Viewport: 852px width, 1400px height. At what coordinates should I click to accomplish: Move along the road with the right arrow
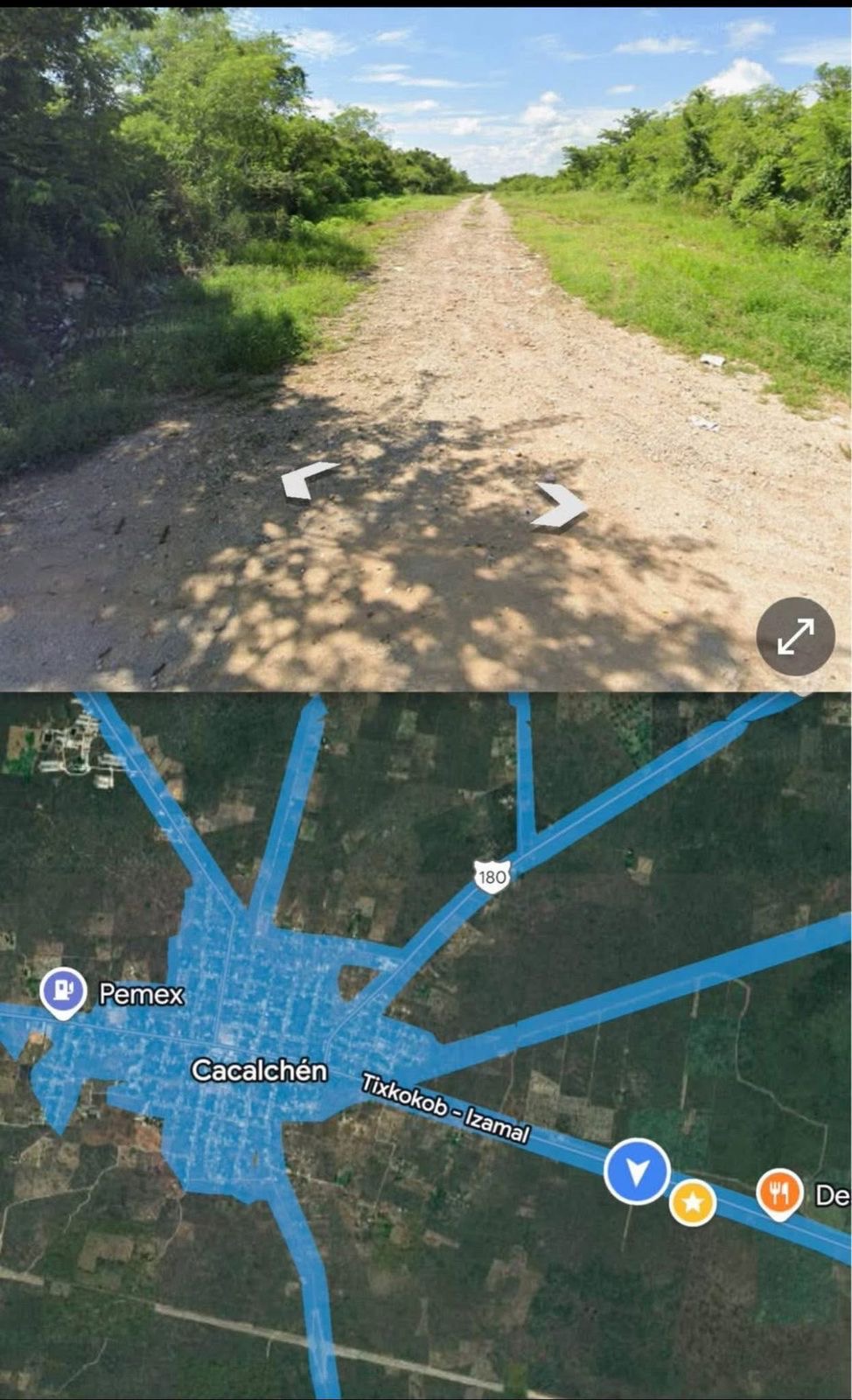click(560, 506)
